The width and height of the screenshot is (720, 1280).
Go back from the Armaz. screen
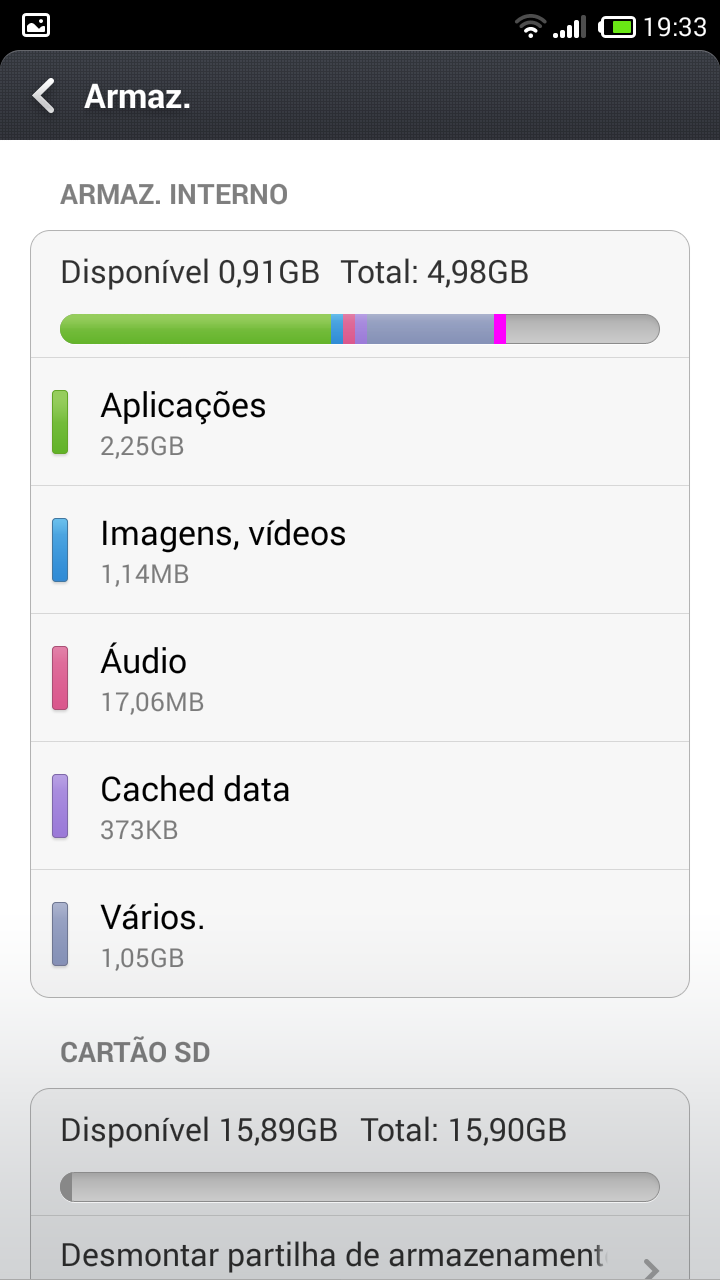(43, 96)
